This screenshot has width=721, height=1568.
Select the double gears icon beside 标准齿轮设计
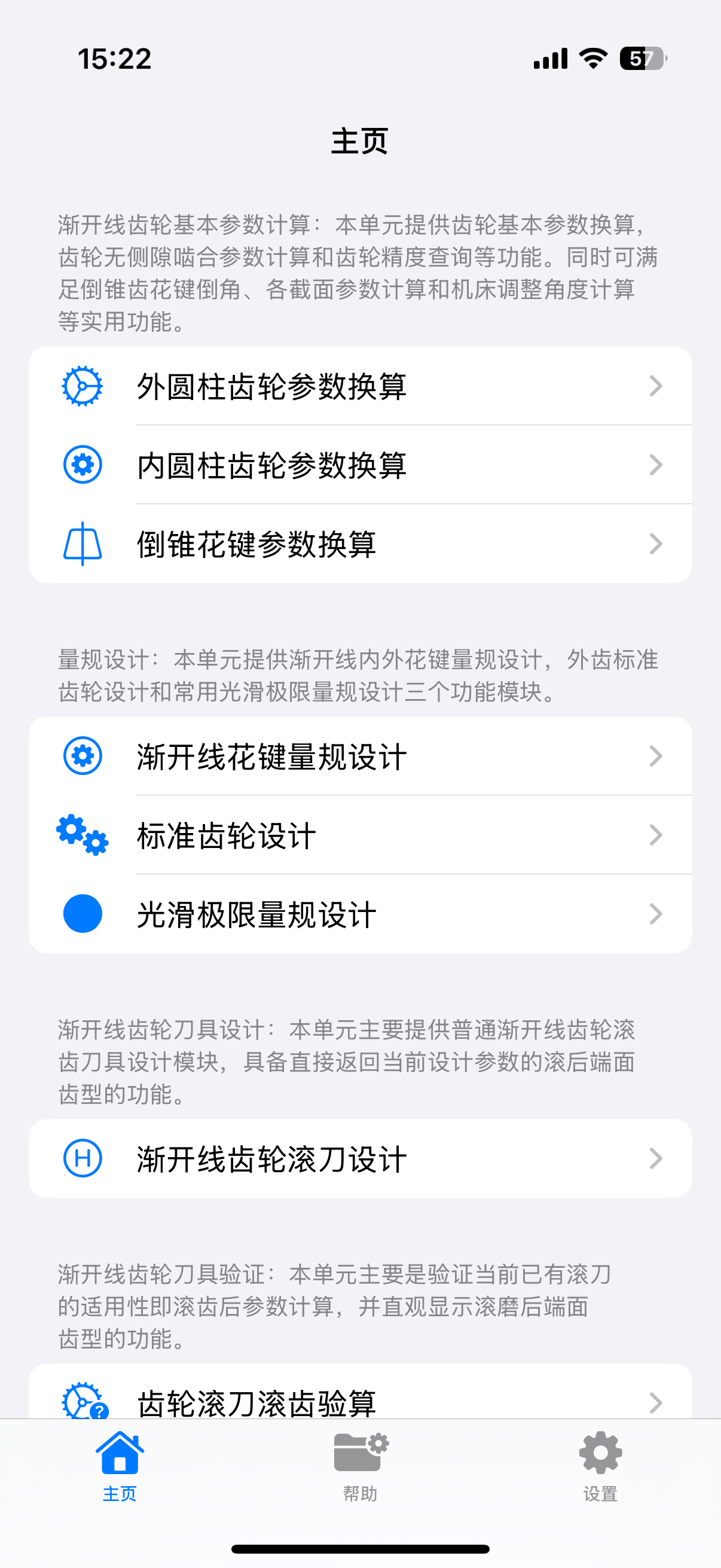[83, 835]
